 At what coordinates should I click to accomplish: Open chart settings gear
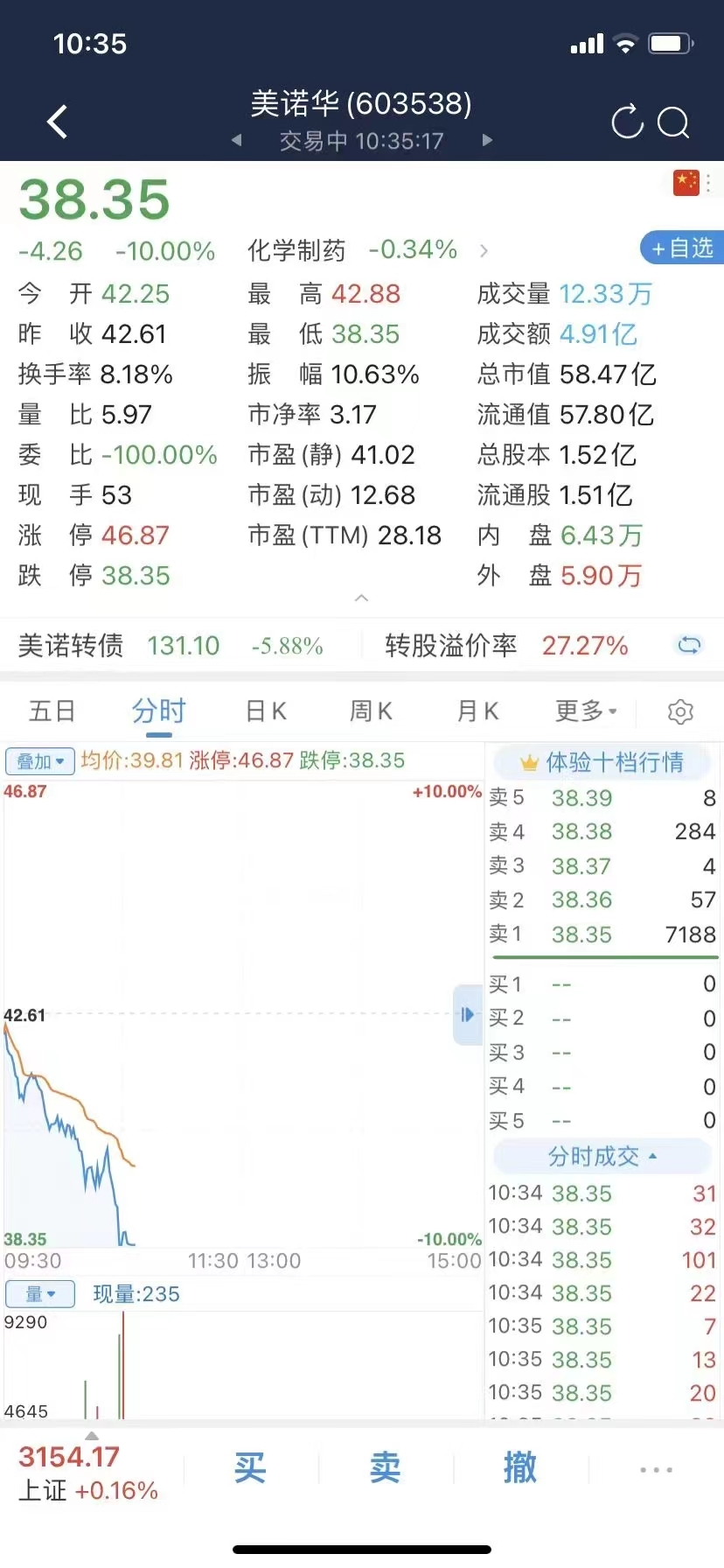point(680,711)
